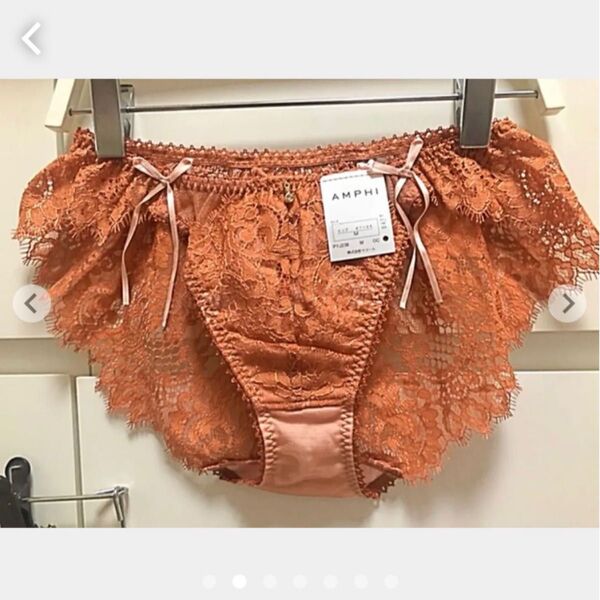Jump to the first photo dot
600x600 pixels.
(x=209, y=581)
